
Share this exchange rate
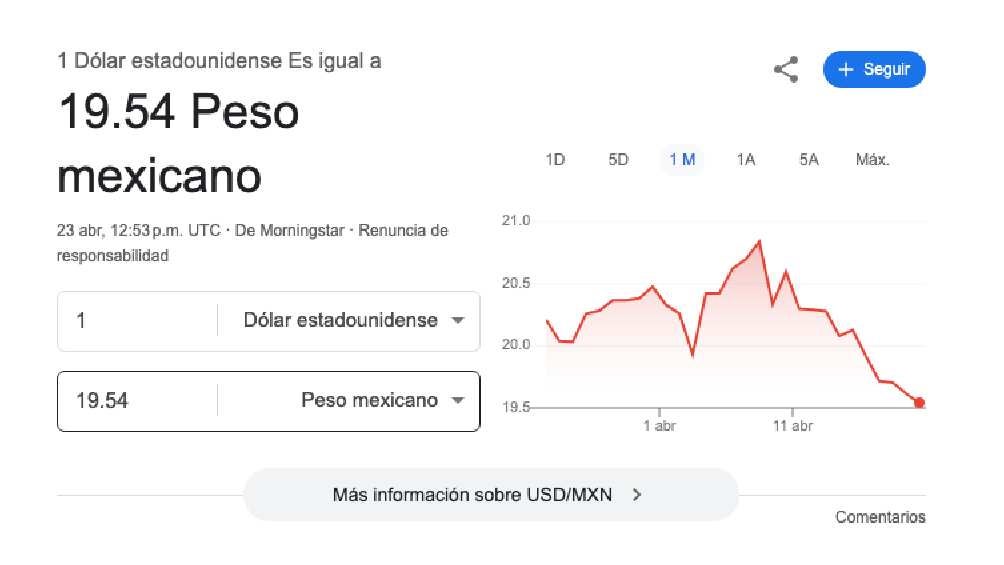click(786, 70)
